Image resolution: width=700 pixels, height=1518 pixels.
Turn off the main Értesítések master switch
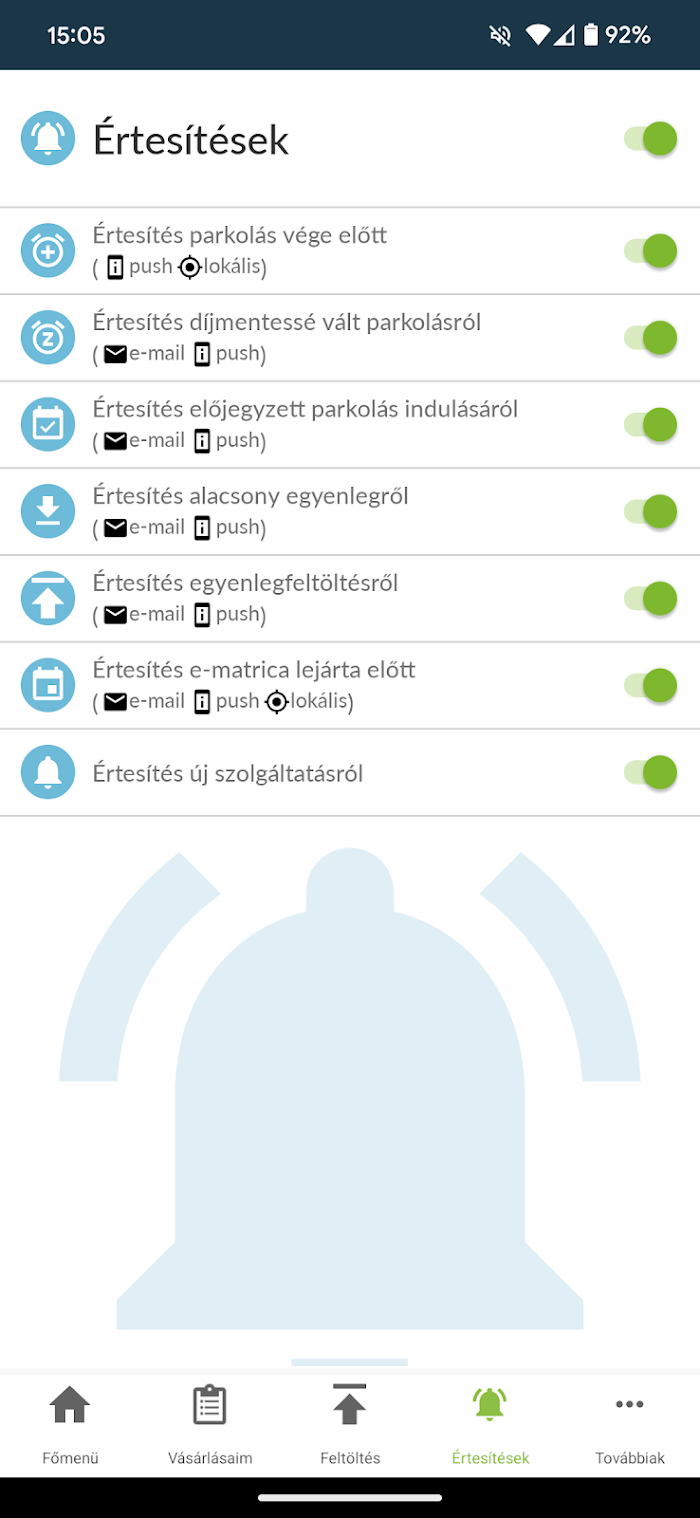point(651,139)
